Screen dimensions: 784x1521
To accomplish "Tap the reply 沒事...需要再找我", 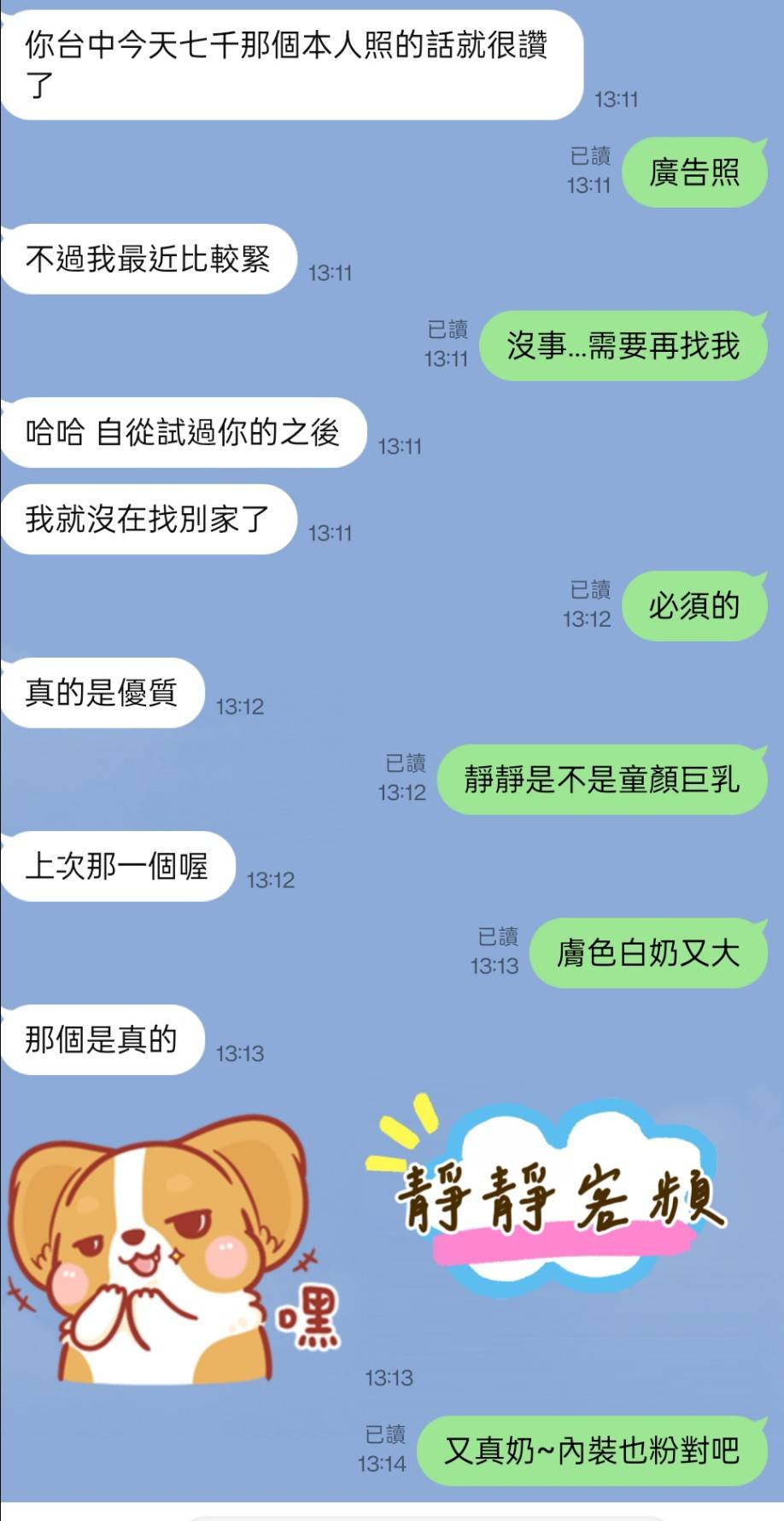I will [623, 347].
